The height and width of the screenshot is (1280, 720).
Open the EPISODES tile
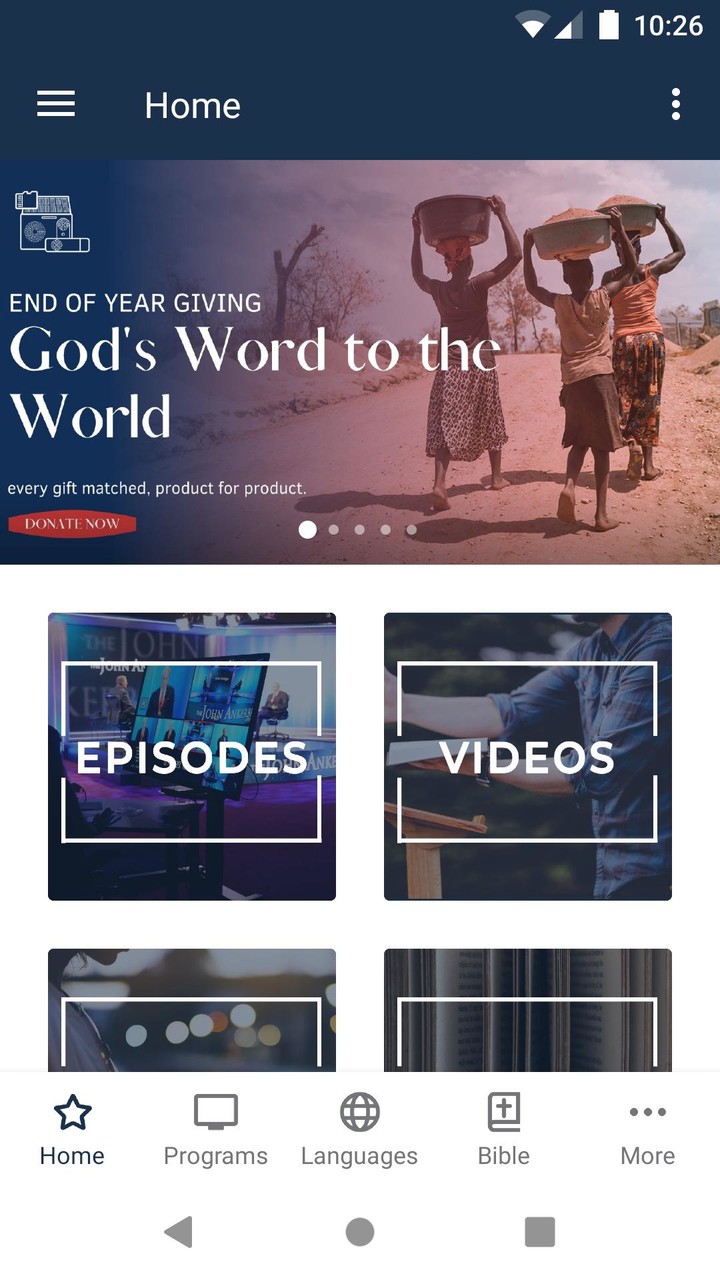(192, 756)
